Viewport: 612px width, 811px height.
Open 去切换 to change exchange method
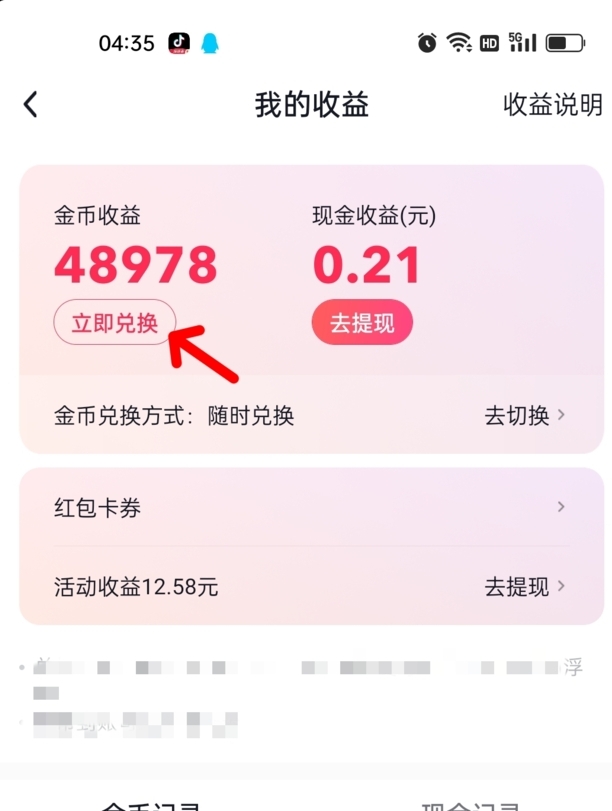pyautogui.click(x=524, y=415)
